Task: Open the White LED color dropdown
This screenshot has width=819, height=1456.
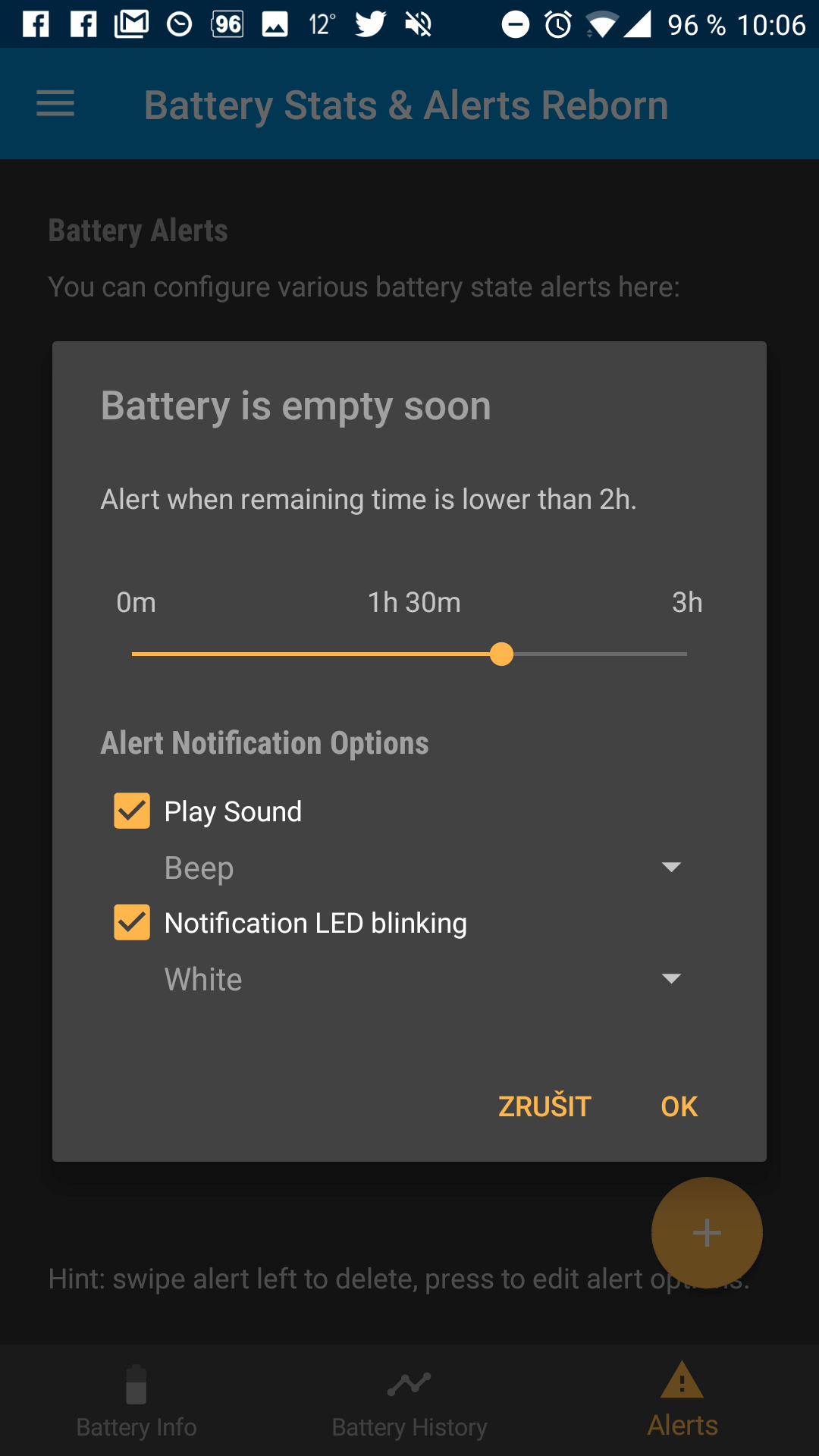Action: [423, 978]
